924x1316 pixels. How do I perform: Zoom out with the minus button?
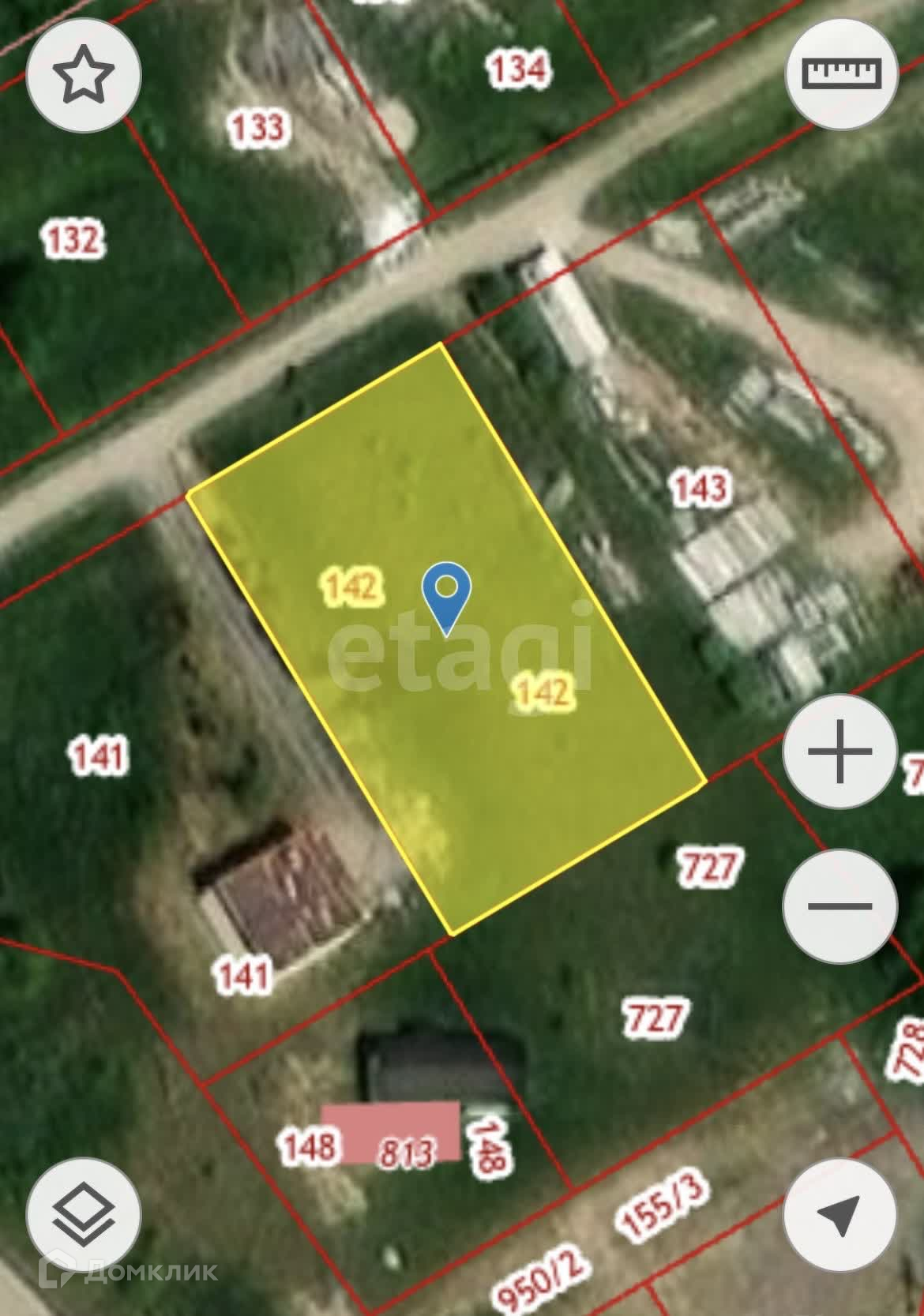(x=840, y=905)
